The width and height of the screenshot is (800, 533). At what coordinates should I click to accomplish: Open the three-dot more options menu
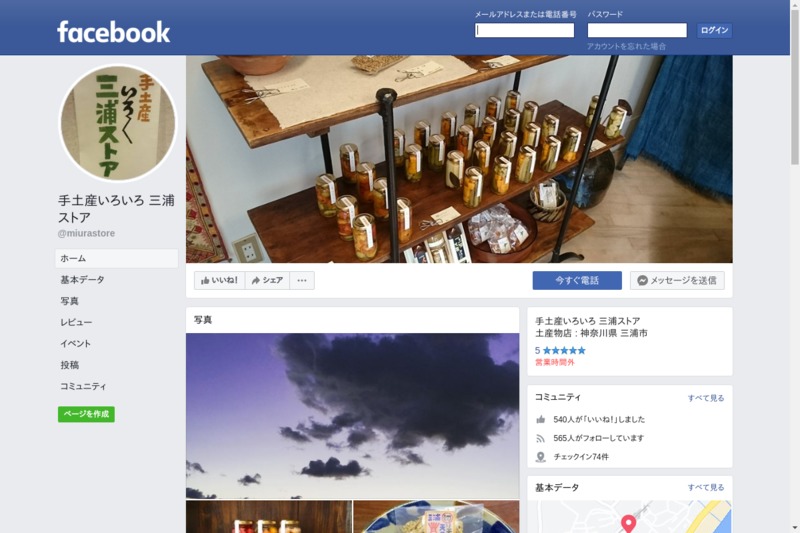pos(302,281)
